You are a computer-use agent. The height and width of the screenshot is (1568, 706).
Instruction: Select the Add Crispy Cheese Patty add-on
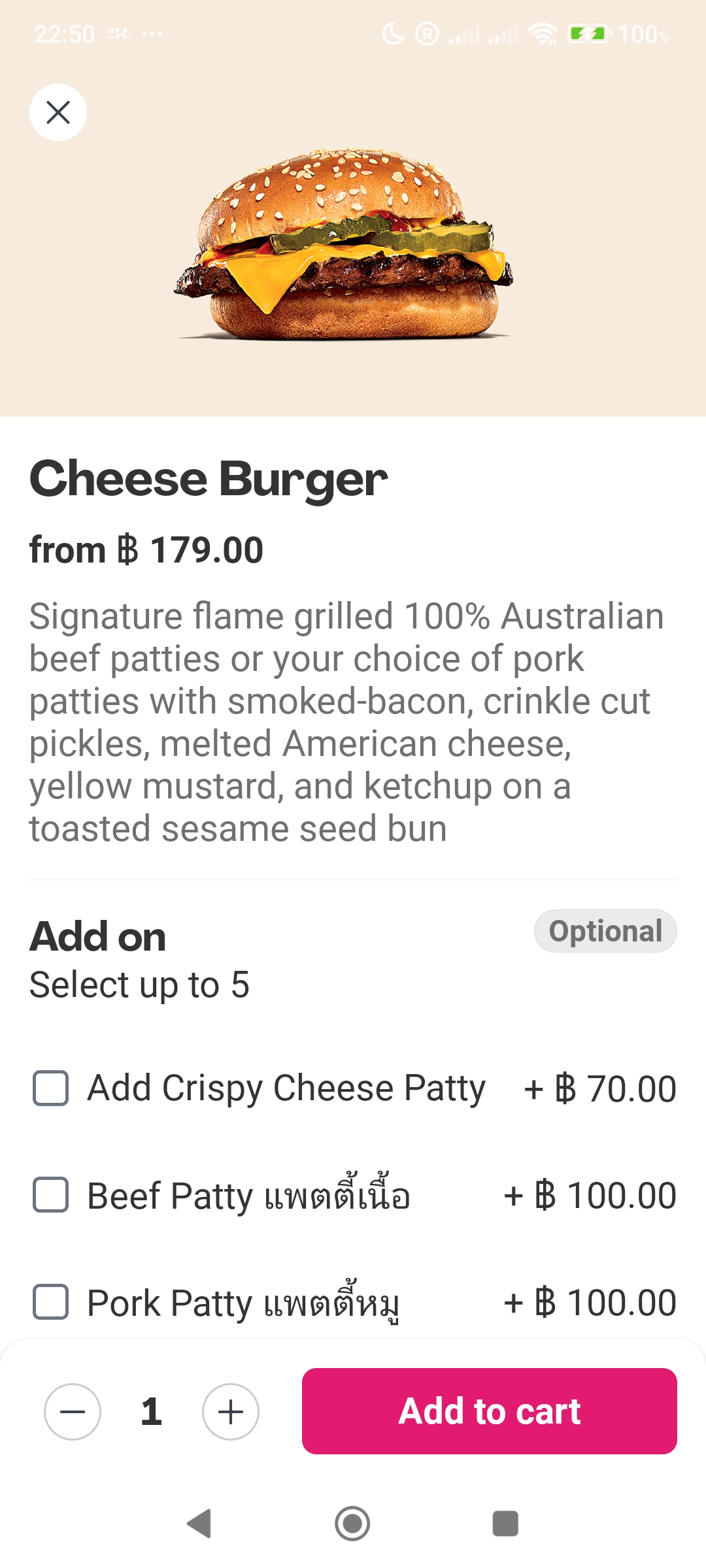coord(51,1088)
